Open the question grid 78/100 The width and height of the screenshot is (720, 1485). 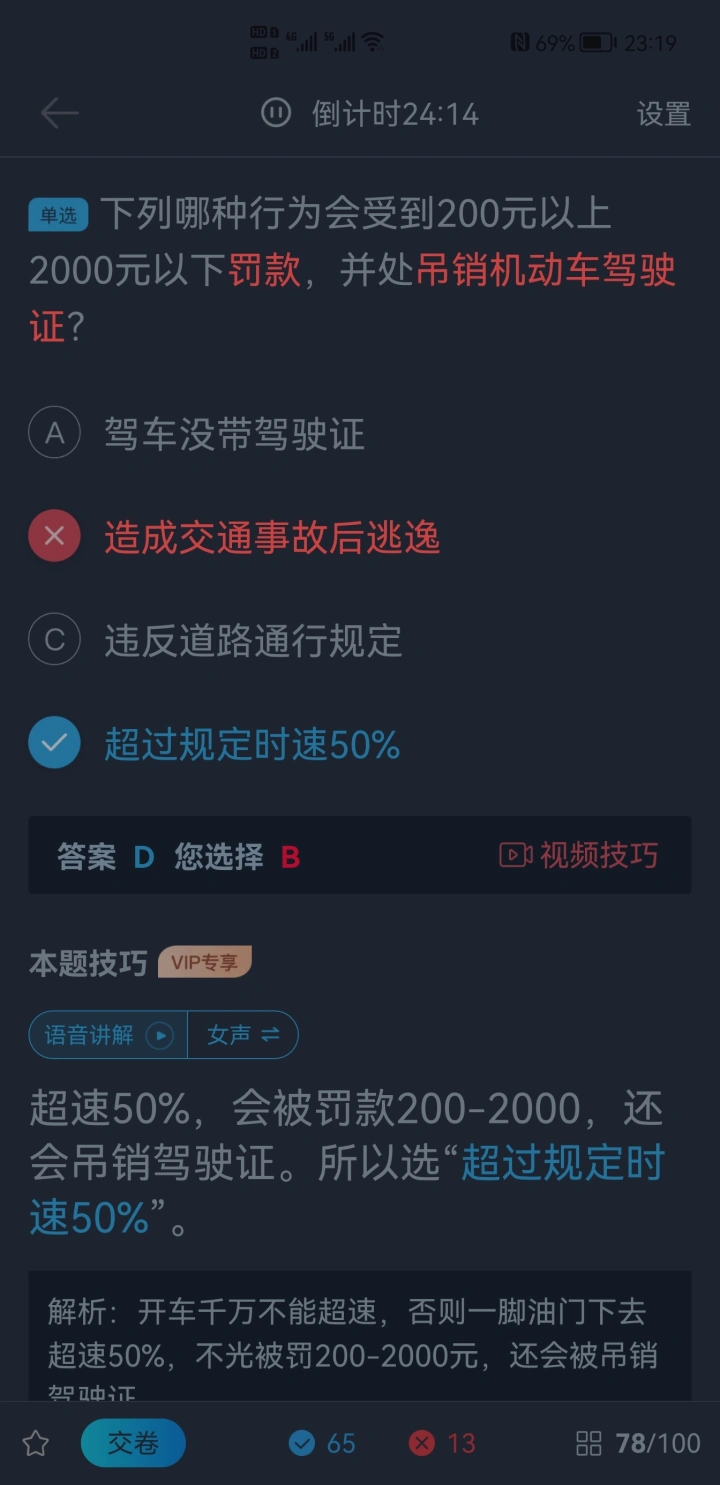tap(638, 1443)
